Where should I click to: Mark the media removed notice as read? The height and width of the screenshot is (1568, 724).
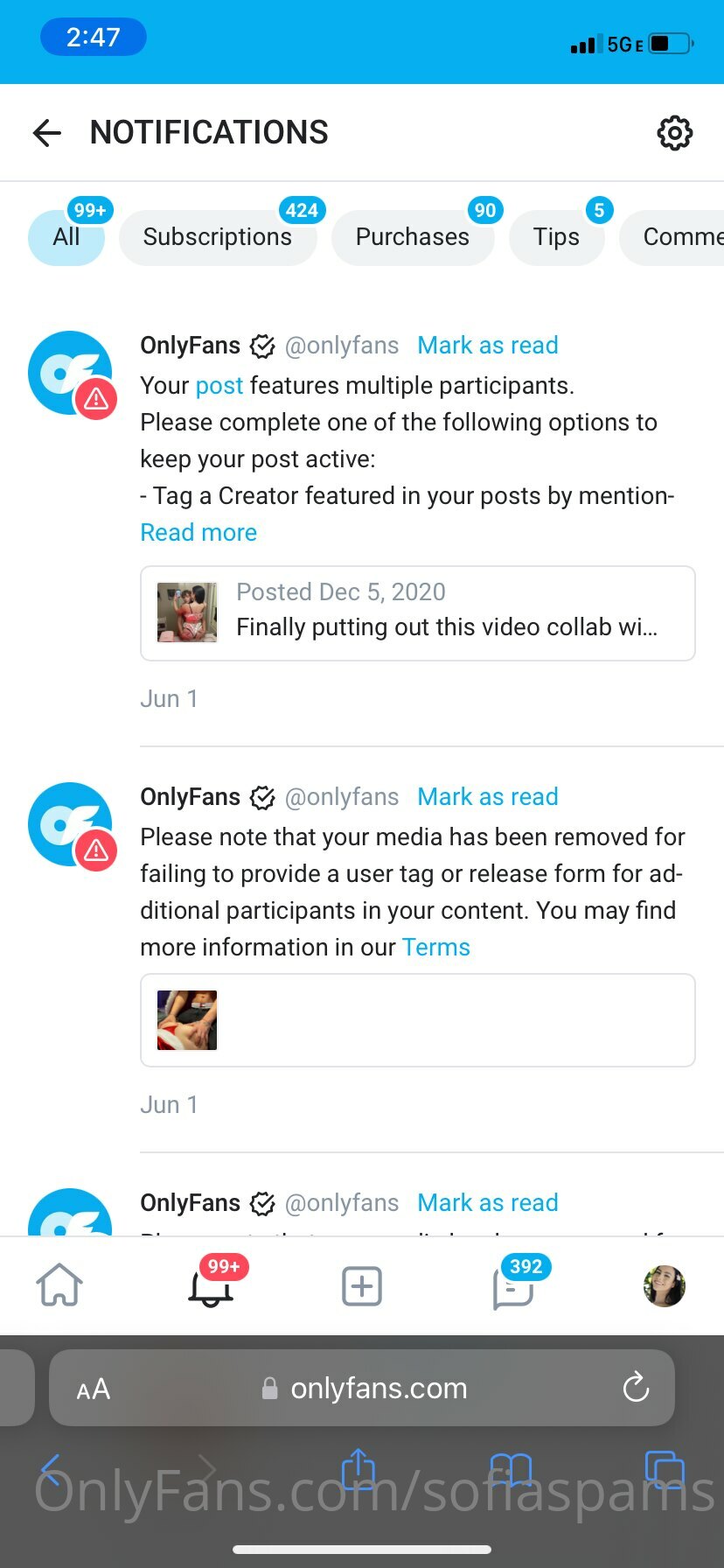pyautogui.click(x=487, y=797)
